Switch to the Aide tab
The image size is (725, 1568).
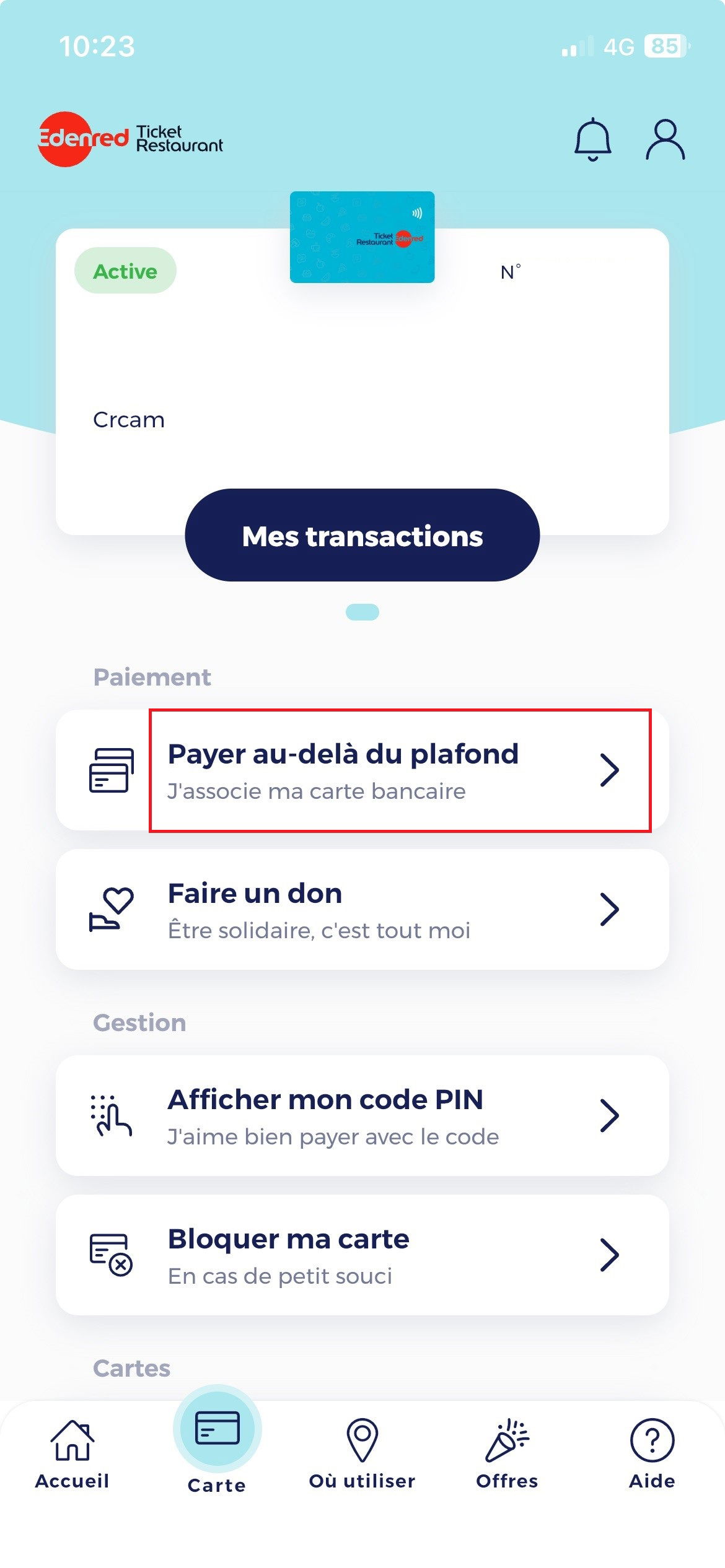click(652, 1453)
